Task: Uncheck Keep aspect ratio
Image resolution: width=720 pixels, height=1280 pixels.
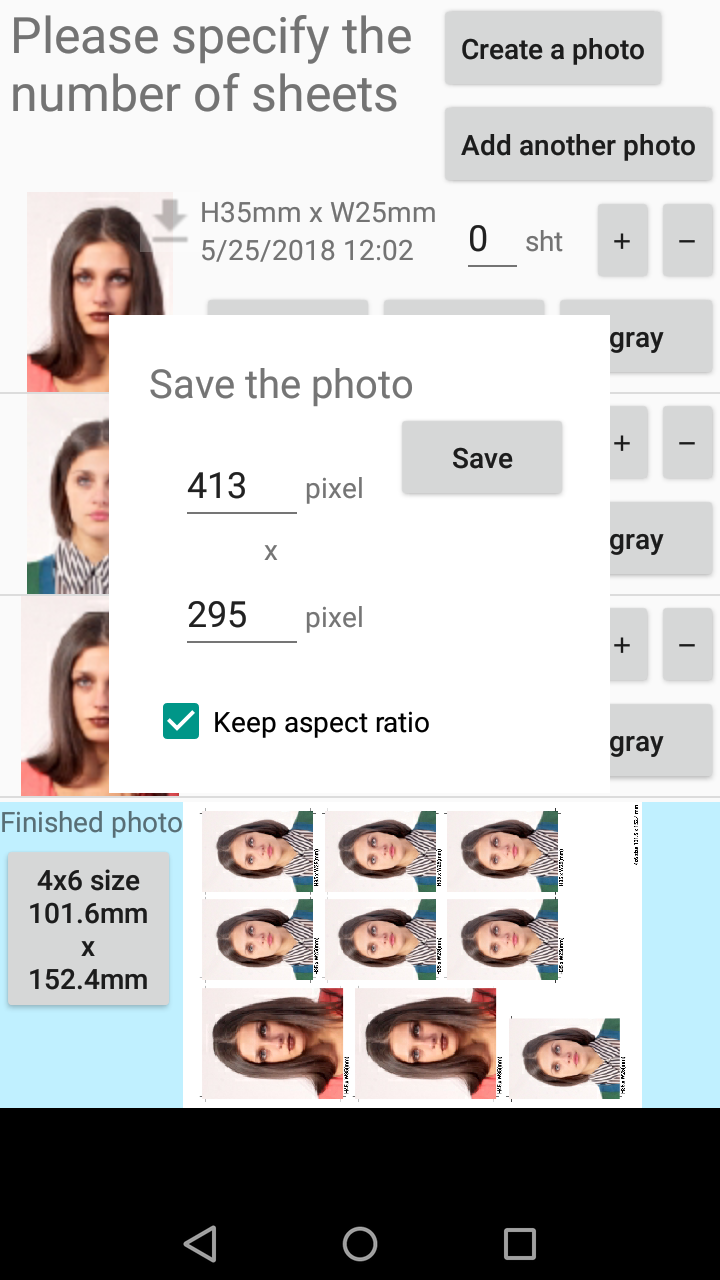Action: pyautogui.click(x=181, y=722)
